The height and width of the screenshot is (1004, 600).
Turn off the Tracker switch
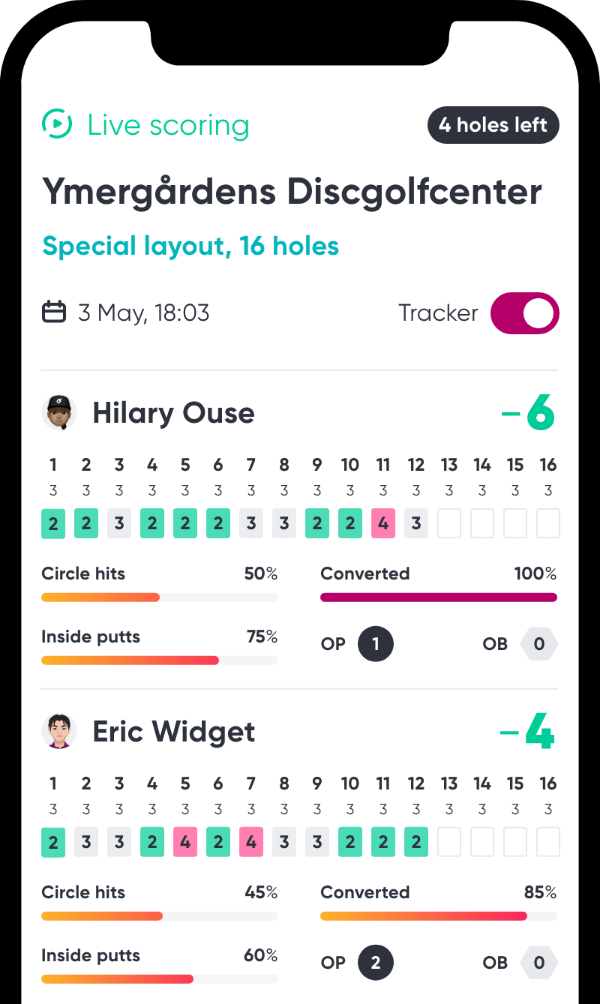point(524,313)
